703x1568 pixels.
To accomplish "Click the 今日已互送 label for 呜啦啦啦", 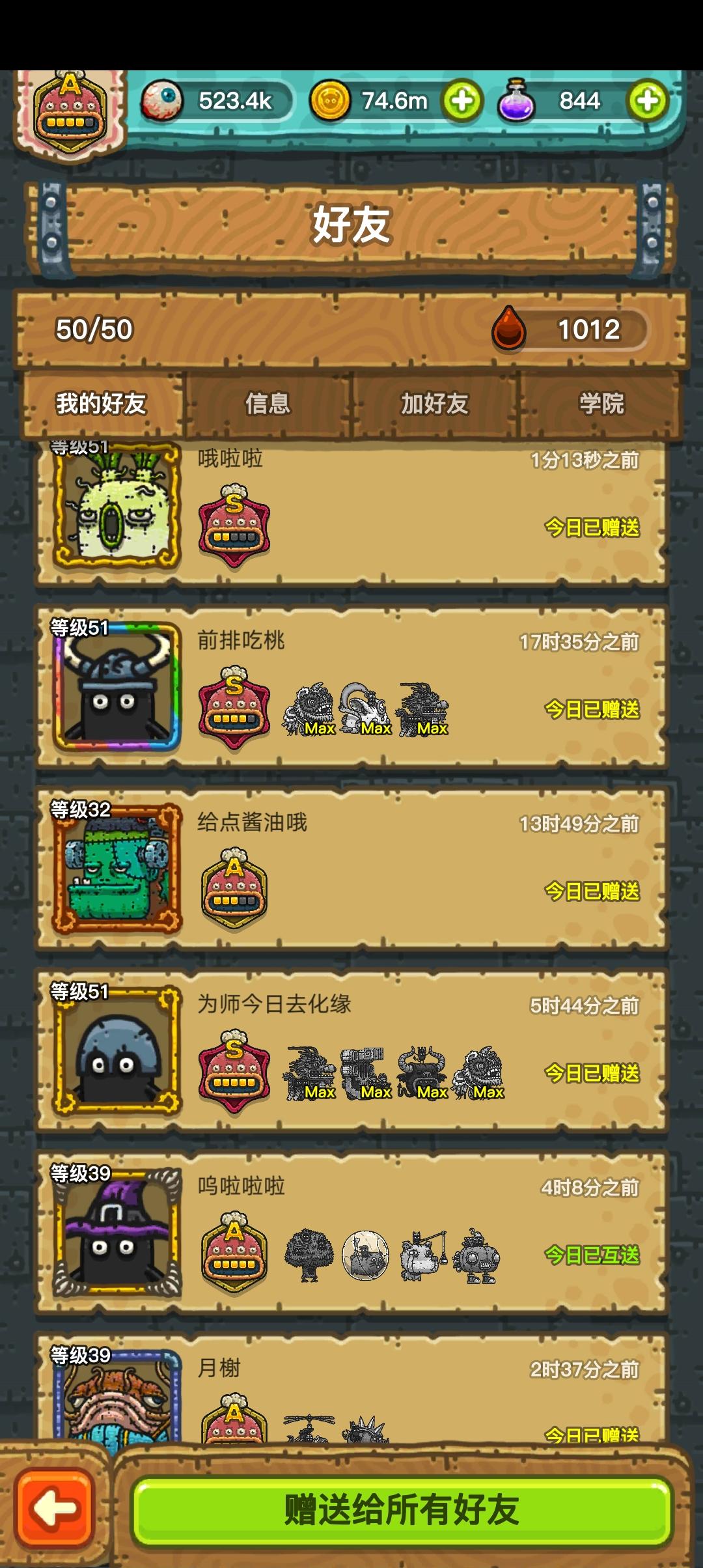I will [592, 1253].
